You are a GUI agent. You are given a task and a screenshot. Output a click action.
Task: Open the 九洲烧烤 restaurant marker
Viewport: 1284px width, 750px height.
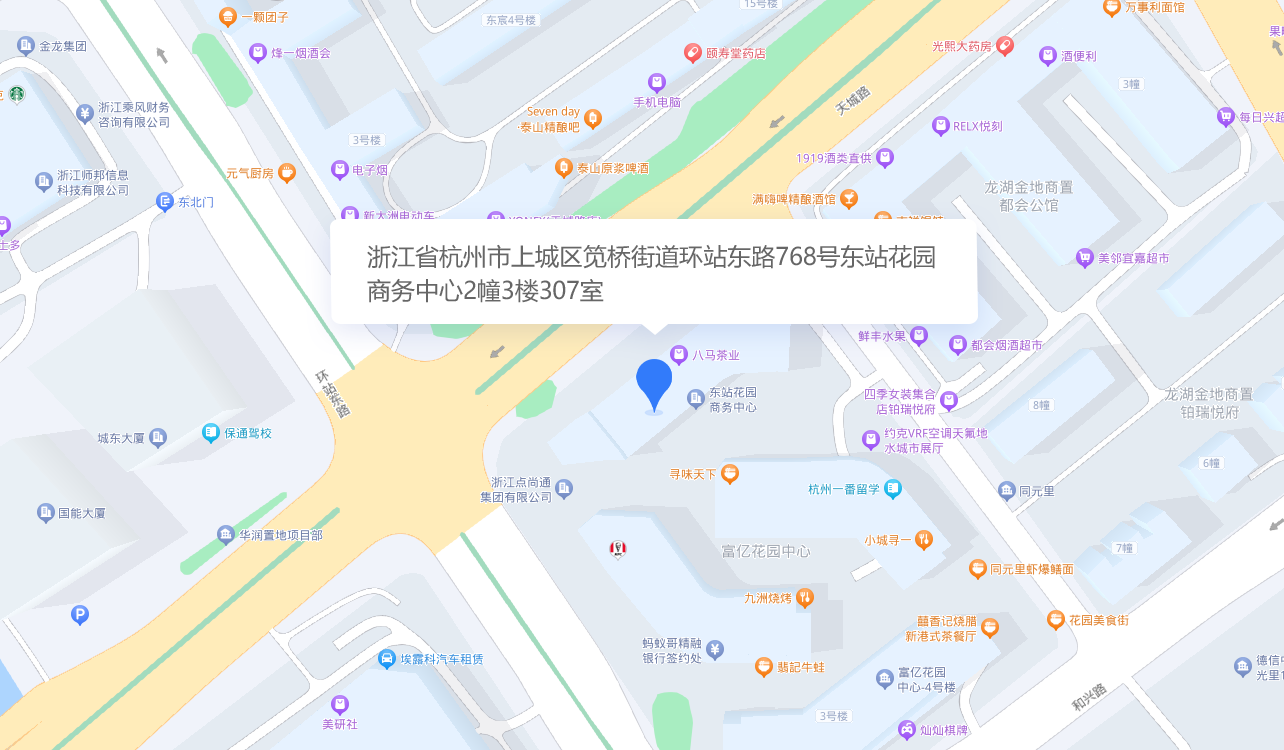pyautogui.click(x=805, y=598)
